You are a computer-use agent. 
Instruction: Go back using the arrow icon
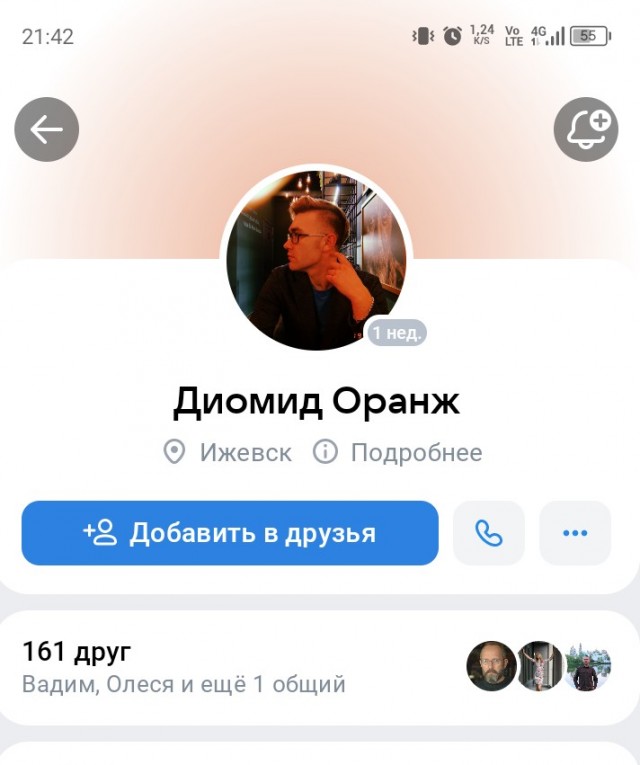(46, 128)
